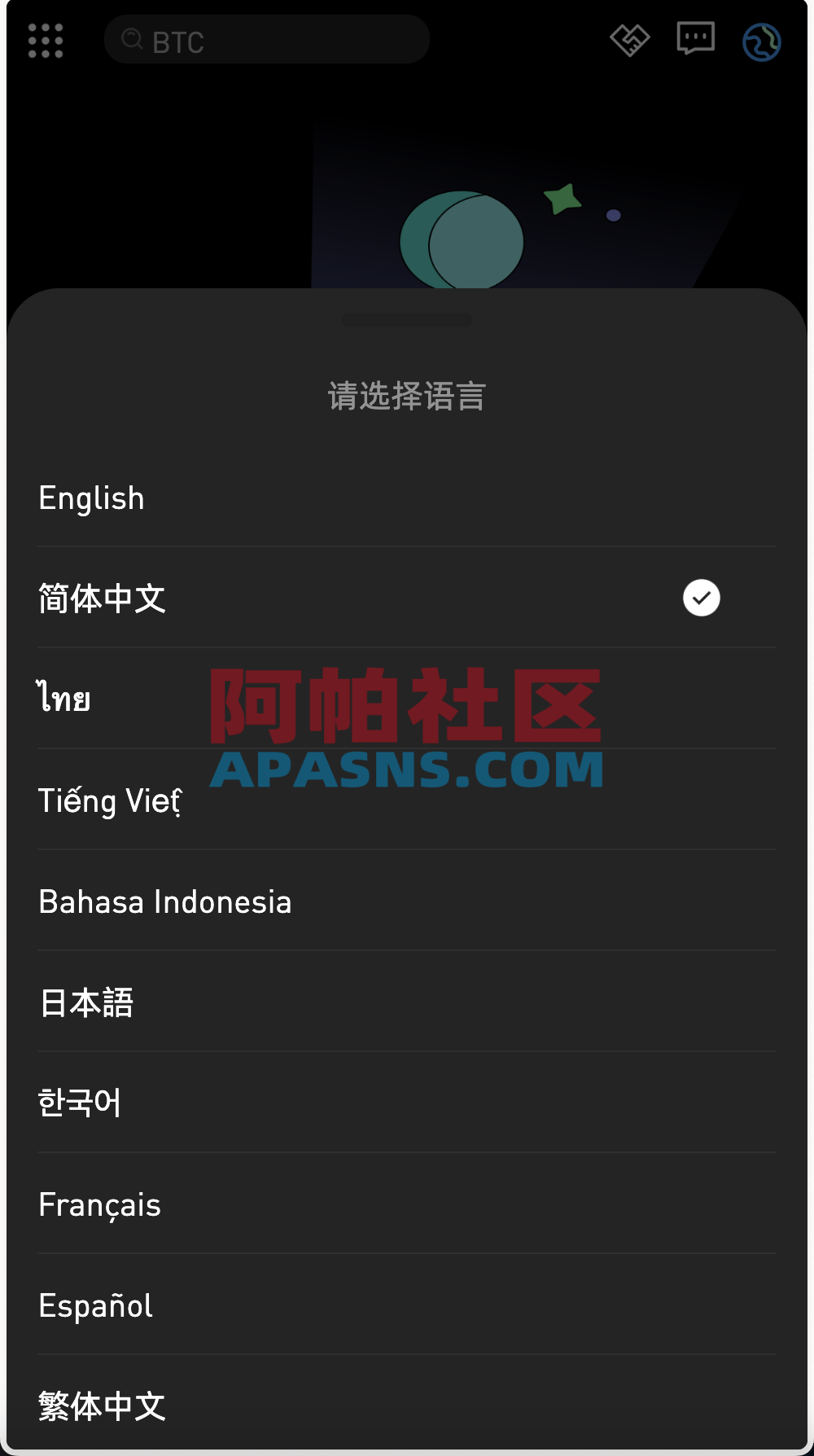Viewport: 814px width, 1456px height.
Task: Select Français in the language sheet
Action: [x=98, y=1204]
